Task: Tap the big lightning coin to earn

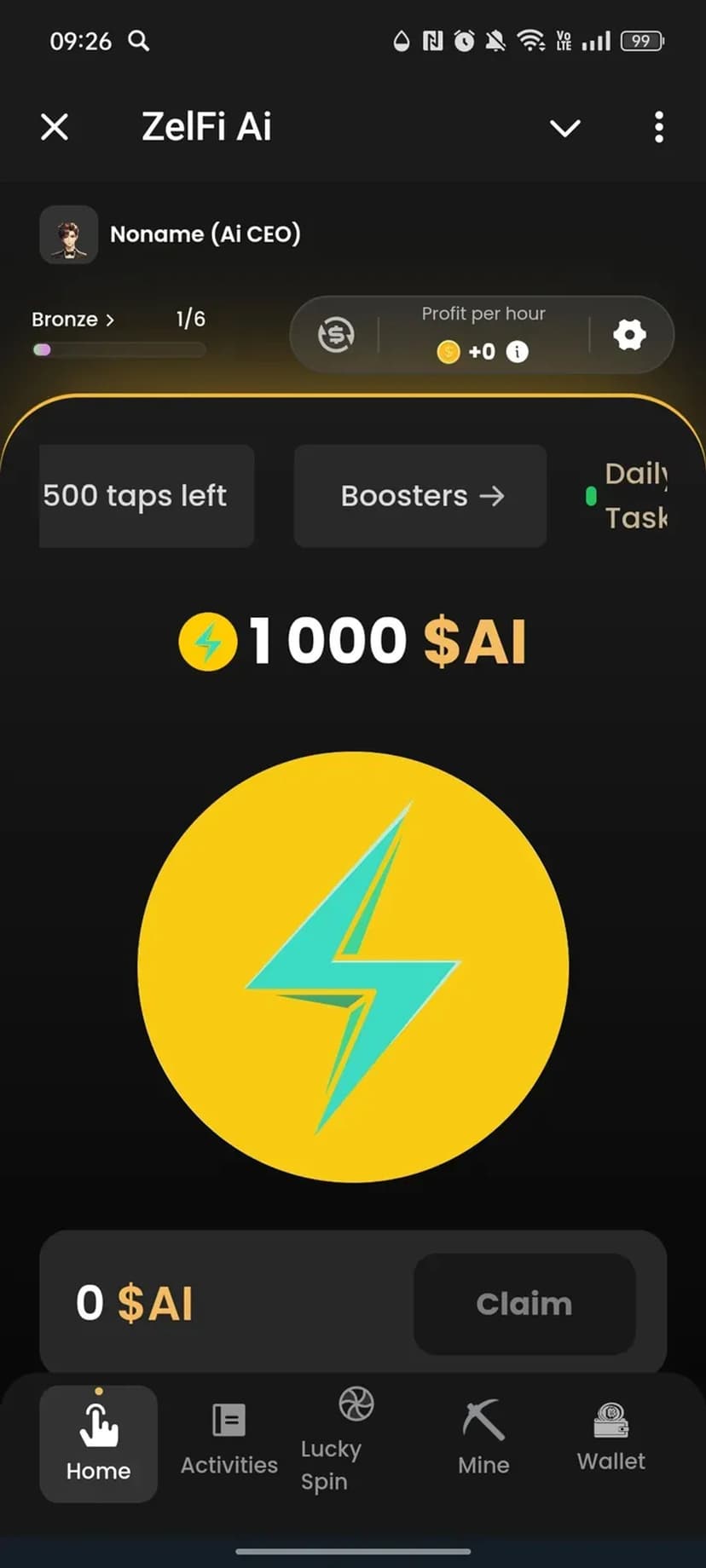Action: (353, 966)
